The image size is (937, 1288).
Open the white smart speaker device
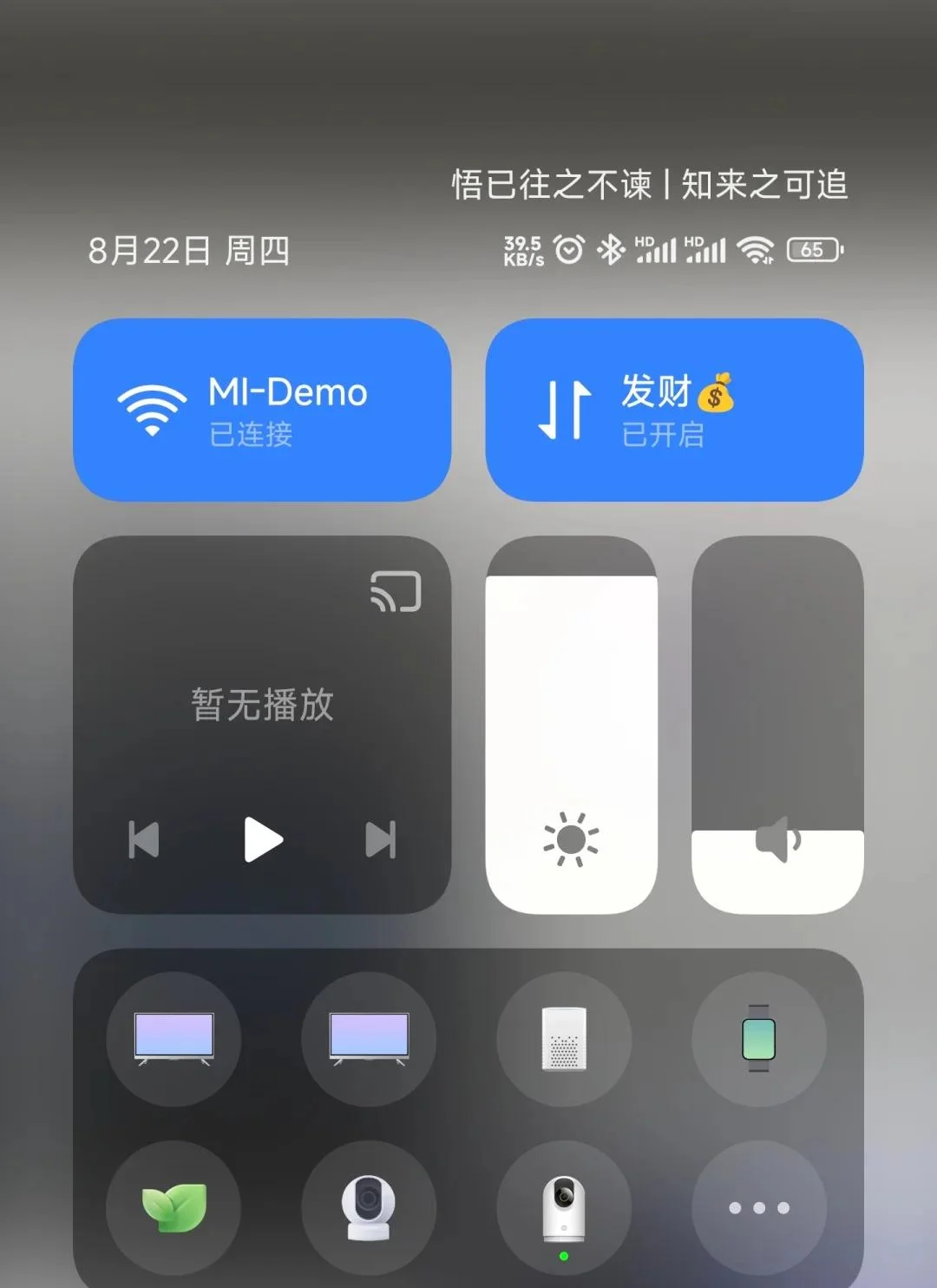click(x=564, y=1039)
